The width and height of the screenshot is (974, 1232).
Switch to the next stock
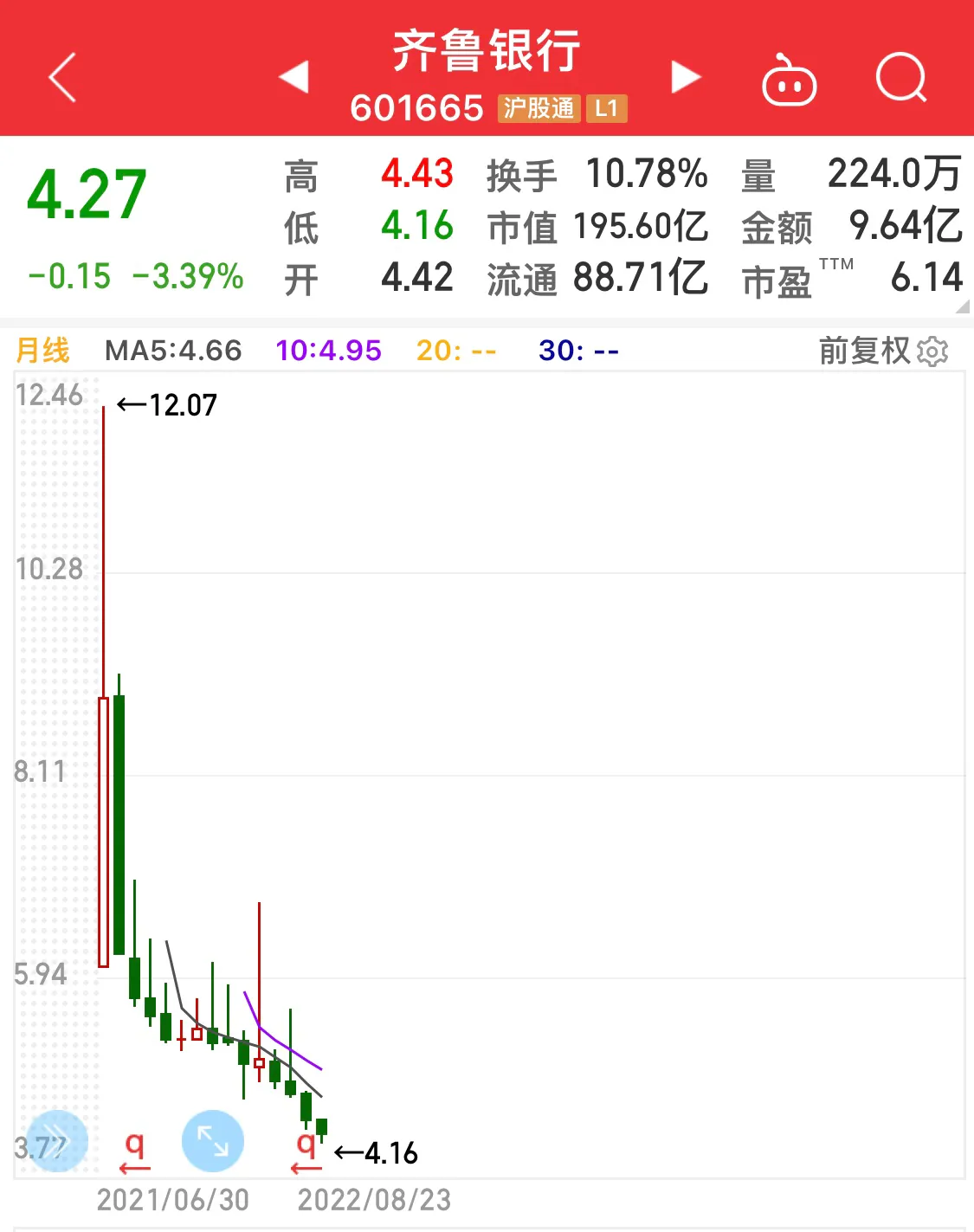coord(685,77)
